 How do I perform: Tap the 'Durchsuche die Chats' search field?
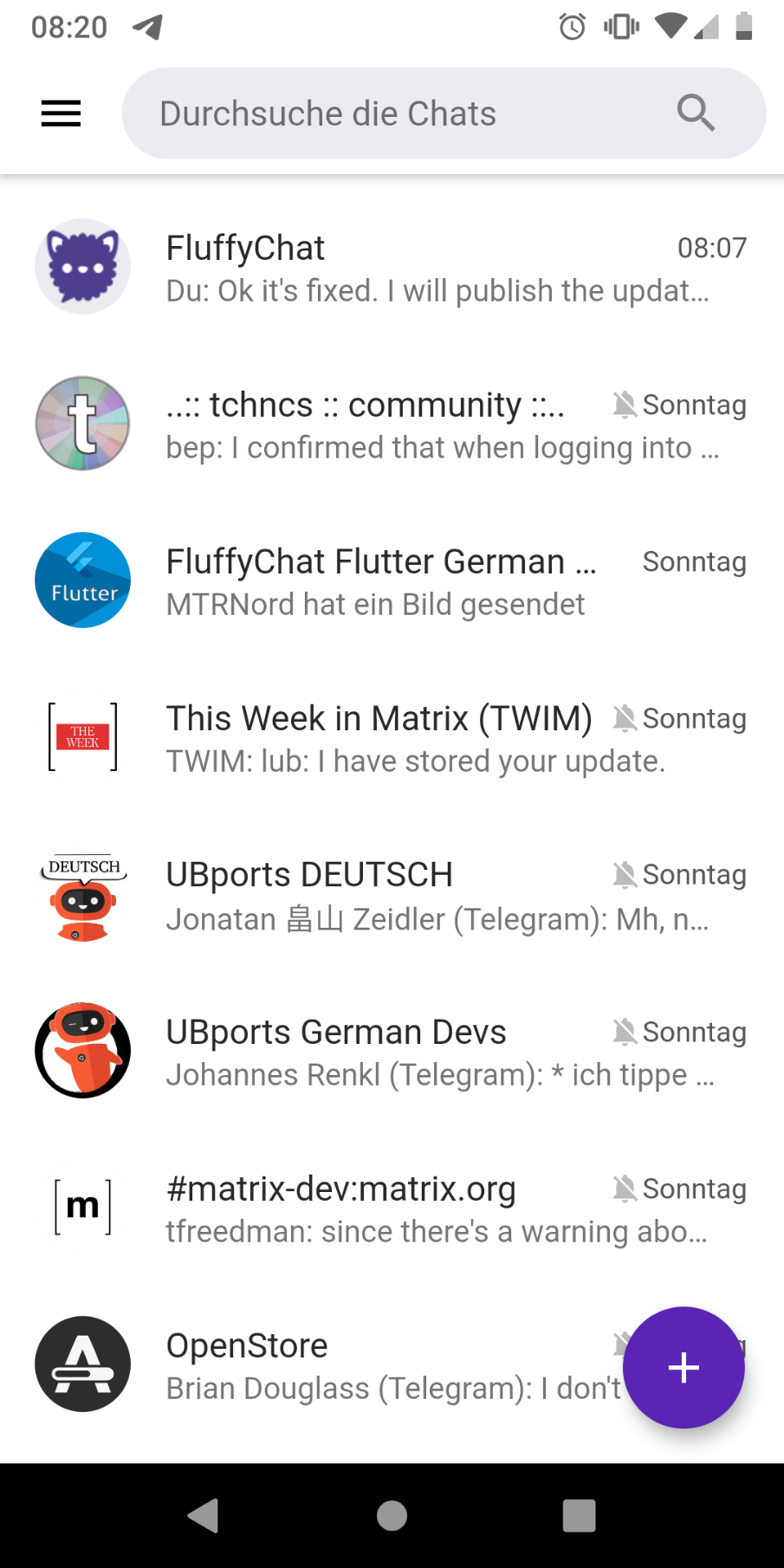coord(390,113)
